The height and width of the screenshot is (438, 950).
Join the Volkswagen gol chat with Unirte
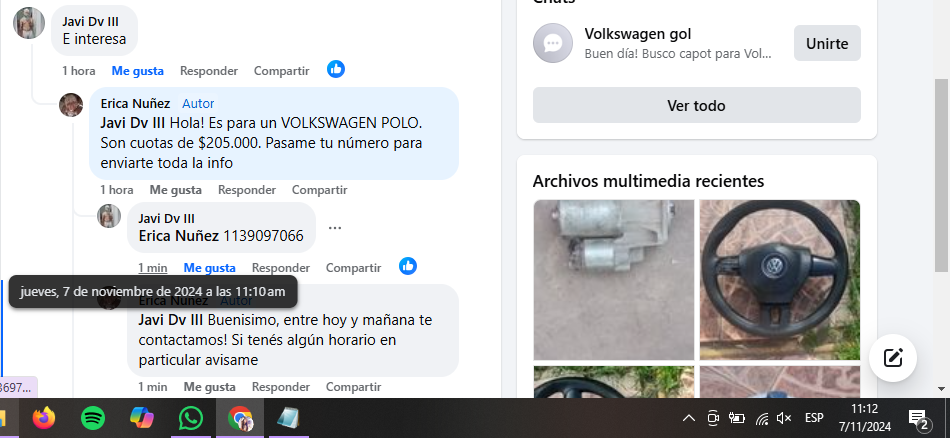coord(826,43)
